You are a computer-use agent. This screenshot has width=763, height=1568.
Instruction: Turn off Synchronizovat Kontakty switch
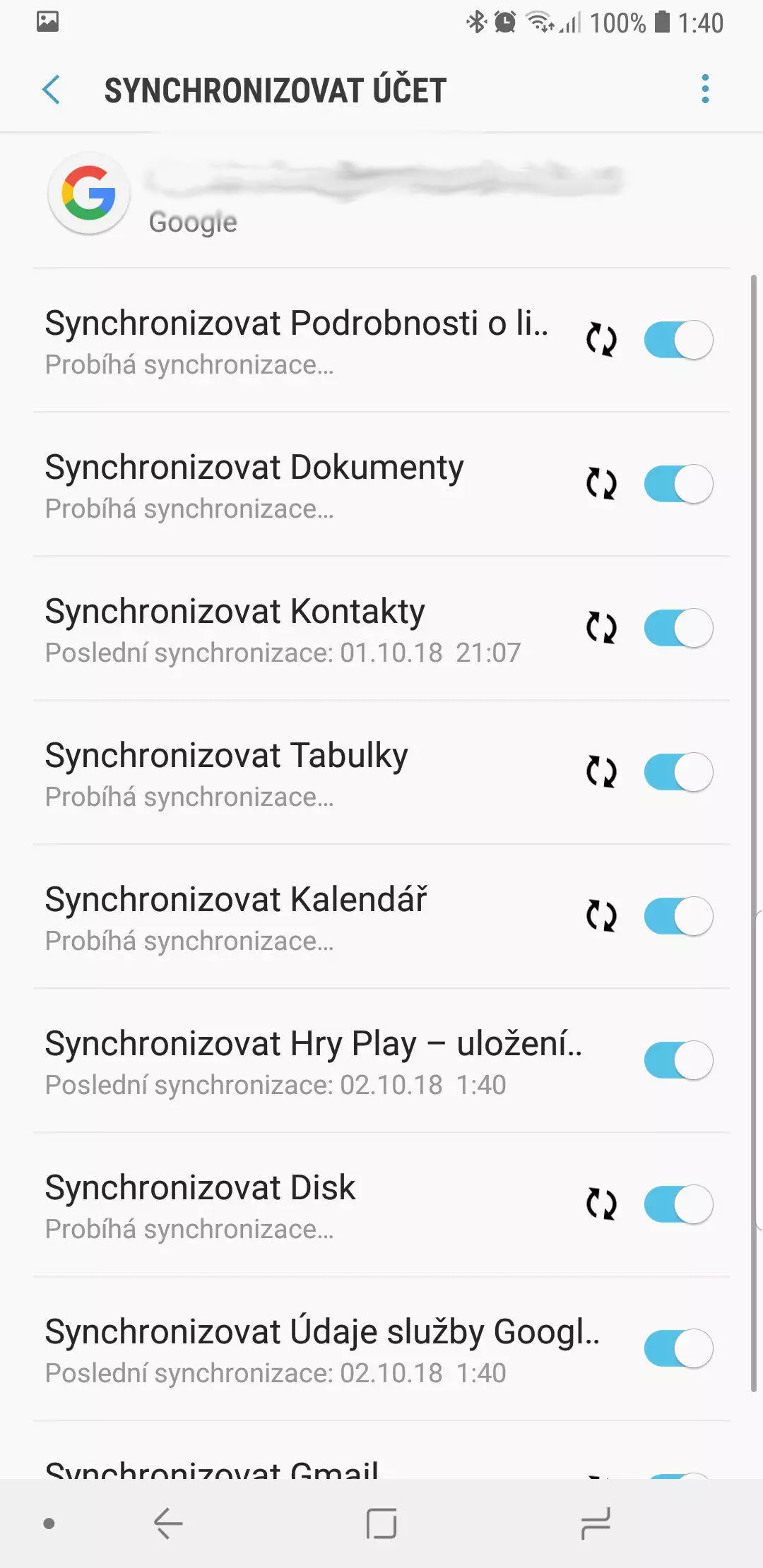point(678,628)
